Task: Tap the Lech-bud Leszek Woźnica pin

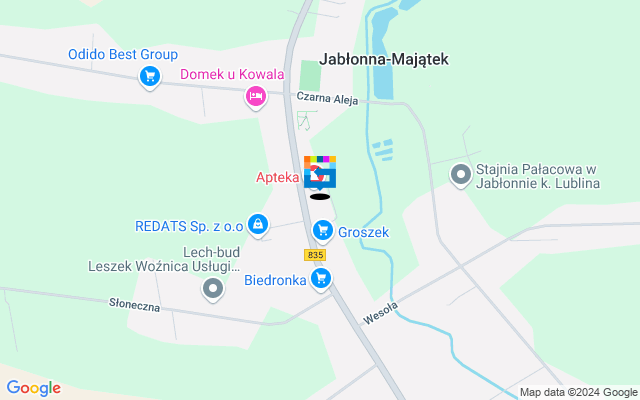Action: coord(213,290)
